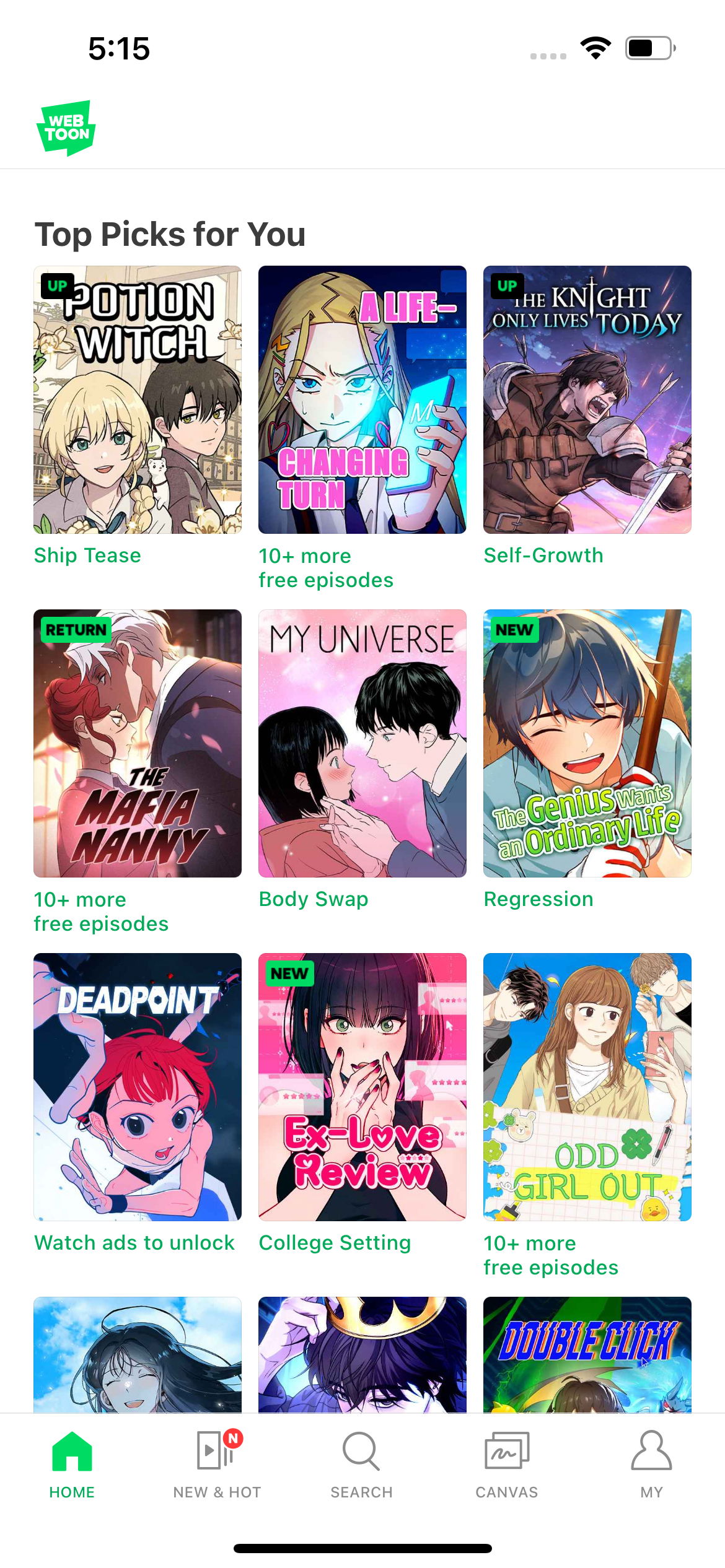View The Knight Only Lives Today

click(x=587, y=399)
